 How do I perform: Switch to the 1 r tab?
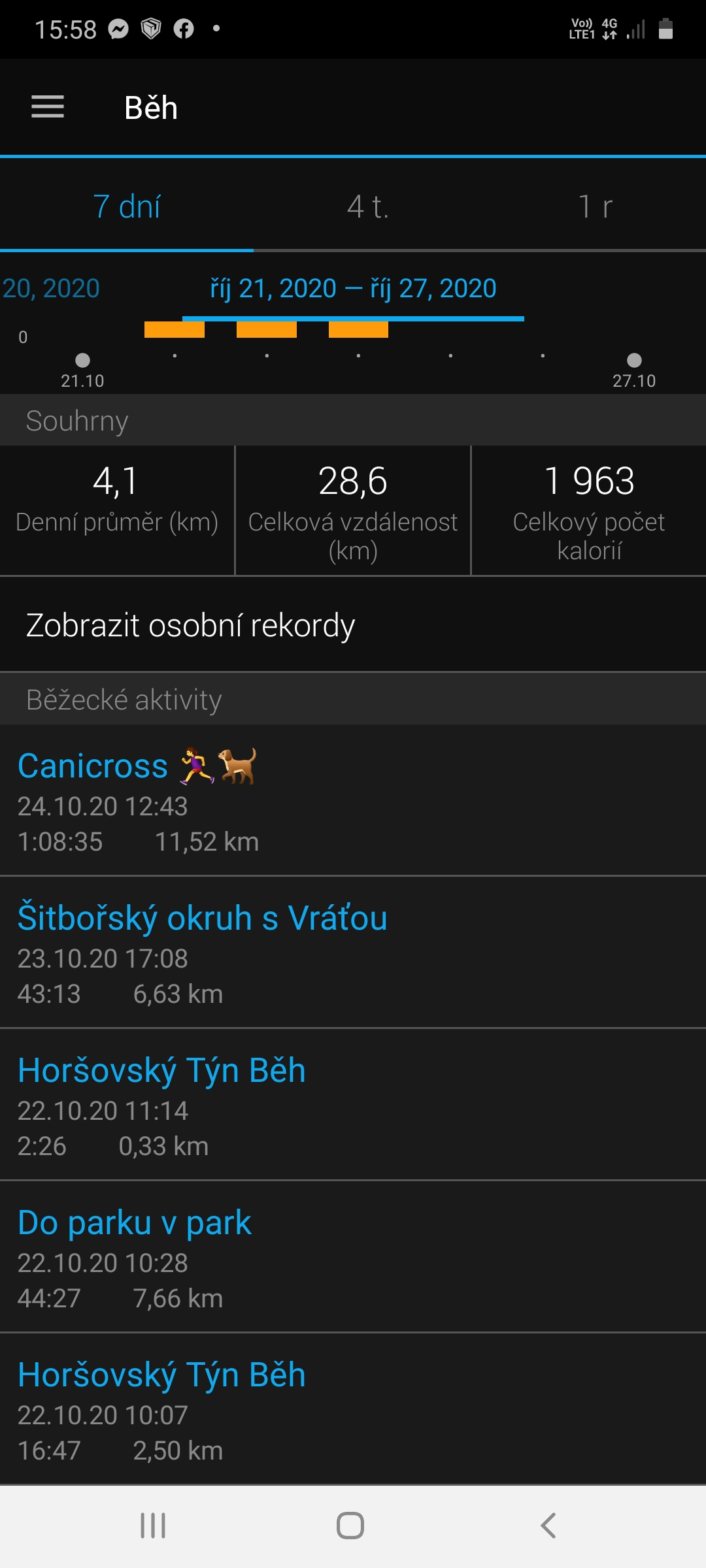595,206
